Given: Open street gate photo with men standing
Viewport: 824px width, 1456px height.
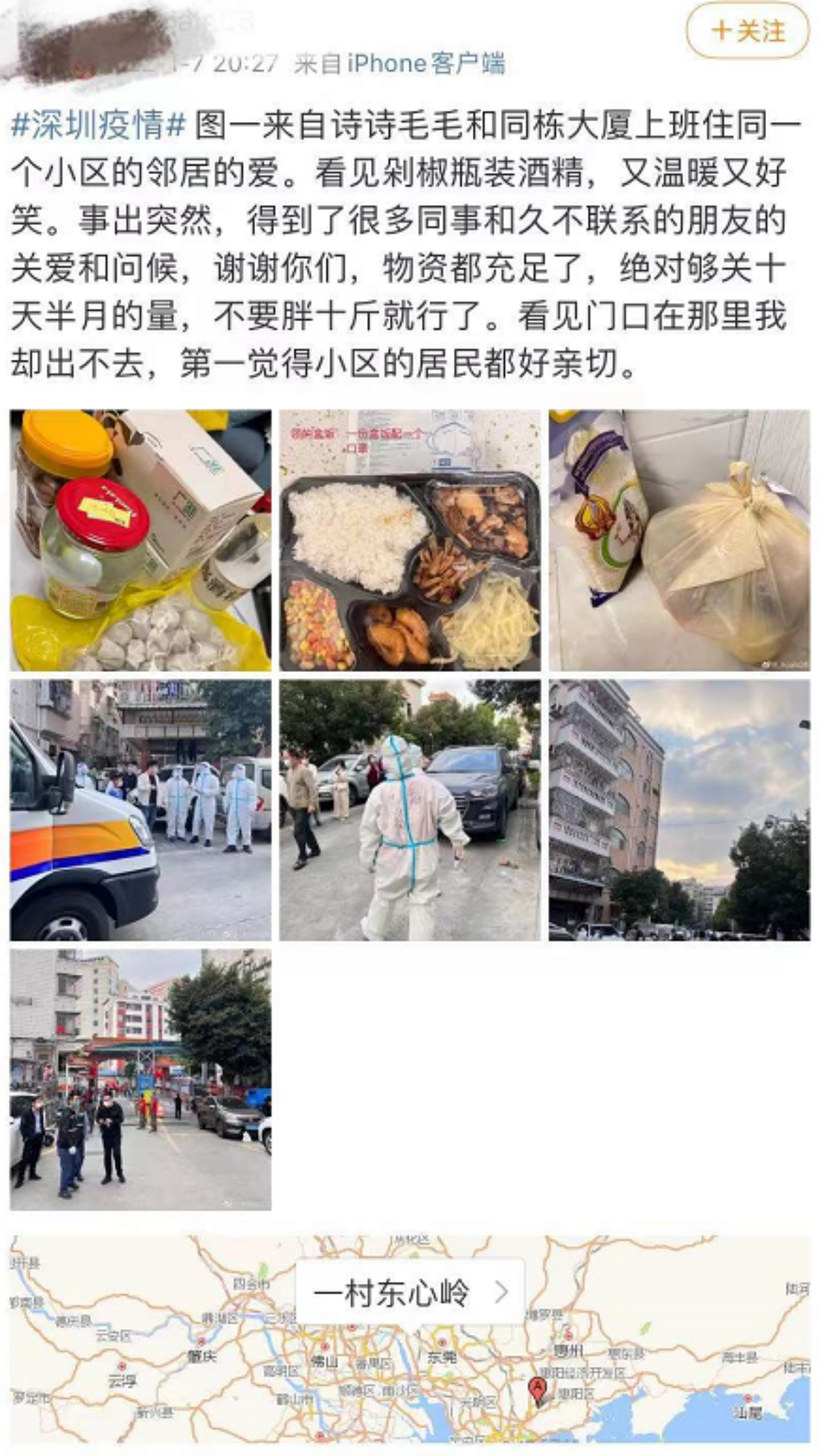Looking at the screenshot, I should click(140, 1079).
